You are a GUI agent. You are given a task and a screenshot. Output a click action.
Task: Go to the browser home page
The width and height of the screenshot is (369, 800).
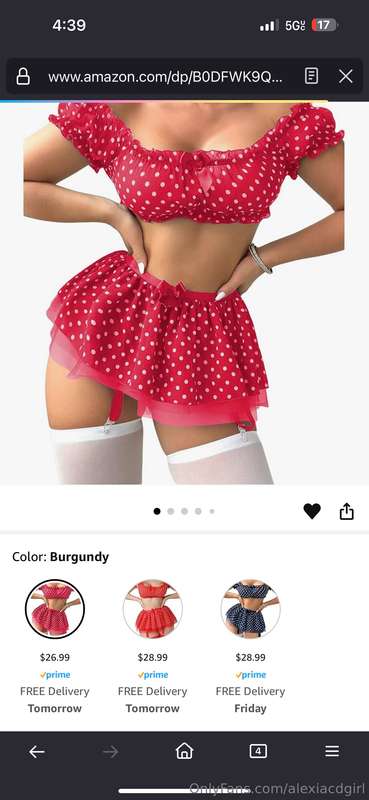[x=184, y=751]
